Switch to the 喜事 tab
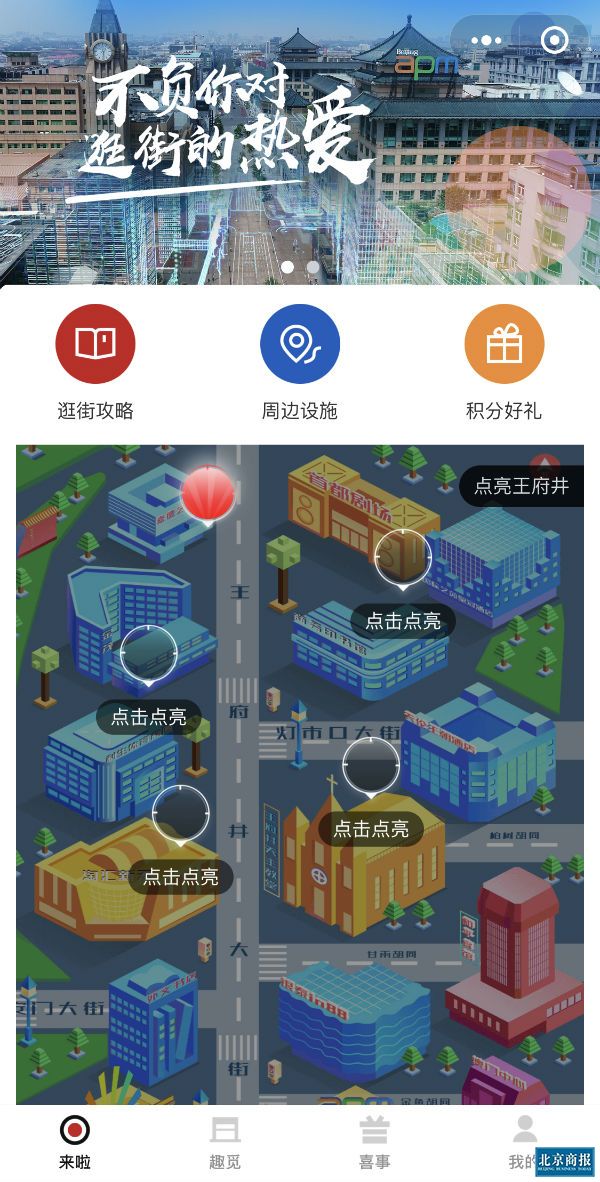 pos(375,1142)
